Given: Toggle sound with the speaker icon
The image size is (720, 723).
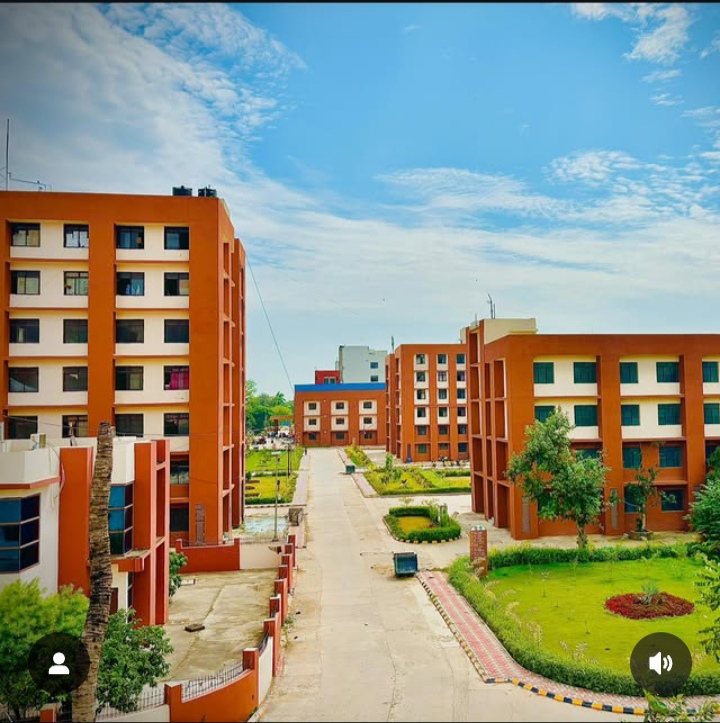Looking at the screenshot, I should (x=660, y=663).
